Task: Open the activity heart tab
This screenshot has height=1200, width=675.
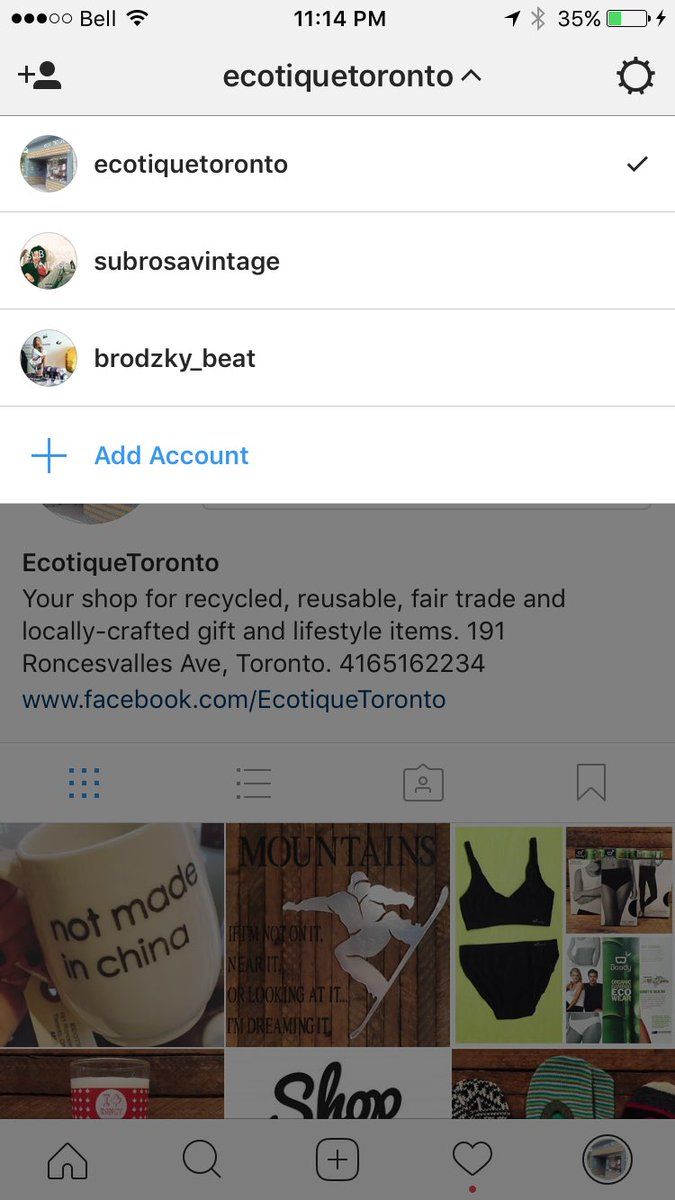Action: pos(472,1160)
